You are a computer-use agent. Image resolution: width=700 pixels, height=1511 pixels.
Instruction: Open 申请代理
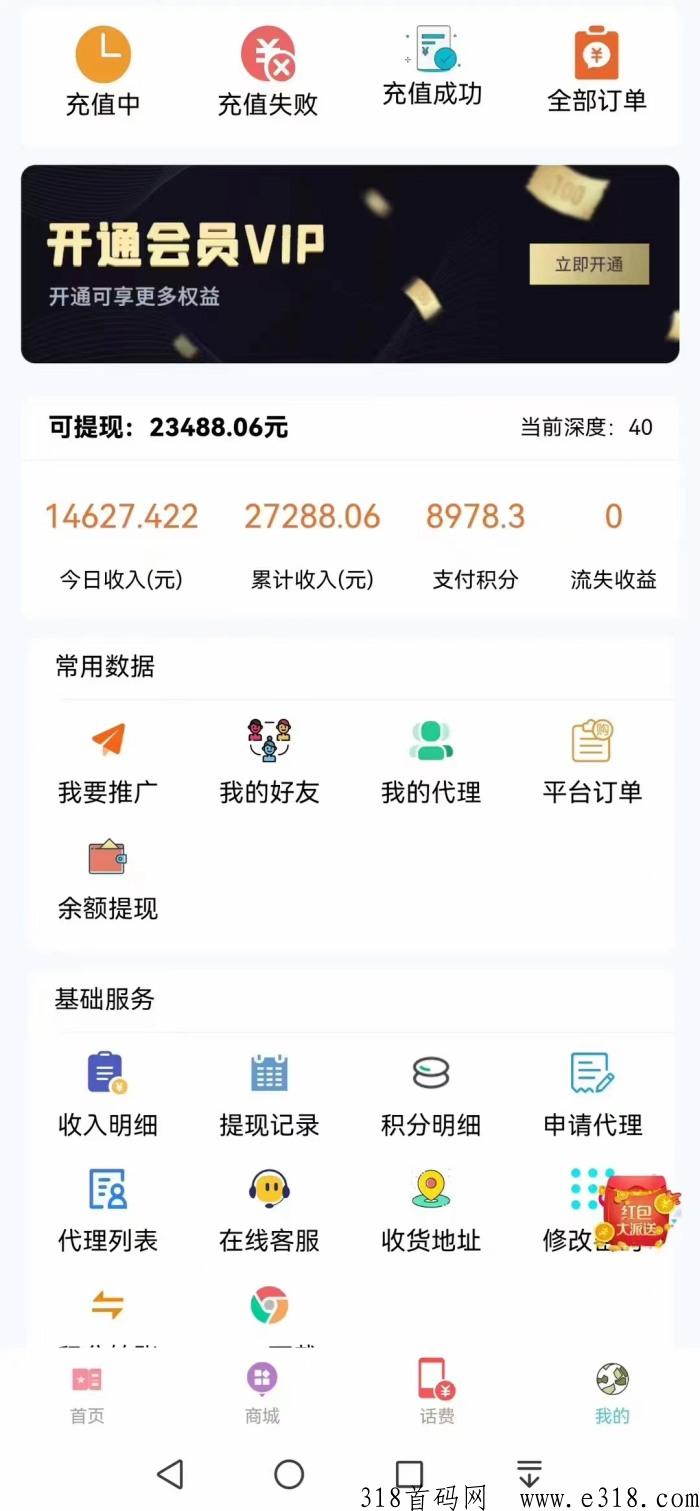pyautogui.click(x=592, y=1093)
